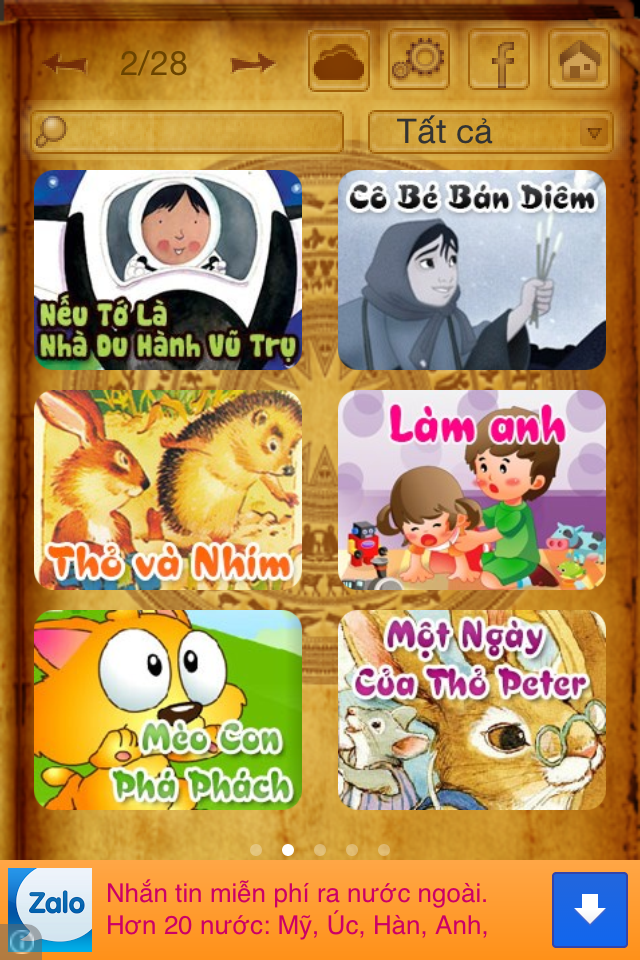Open the cloud downloads icon
The width and height of the screenshot is (640, 960).
[339, 61]
